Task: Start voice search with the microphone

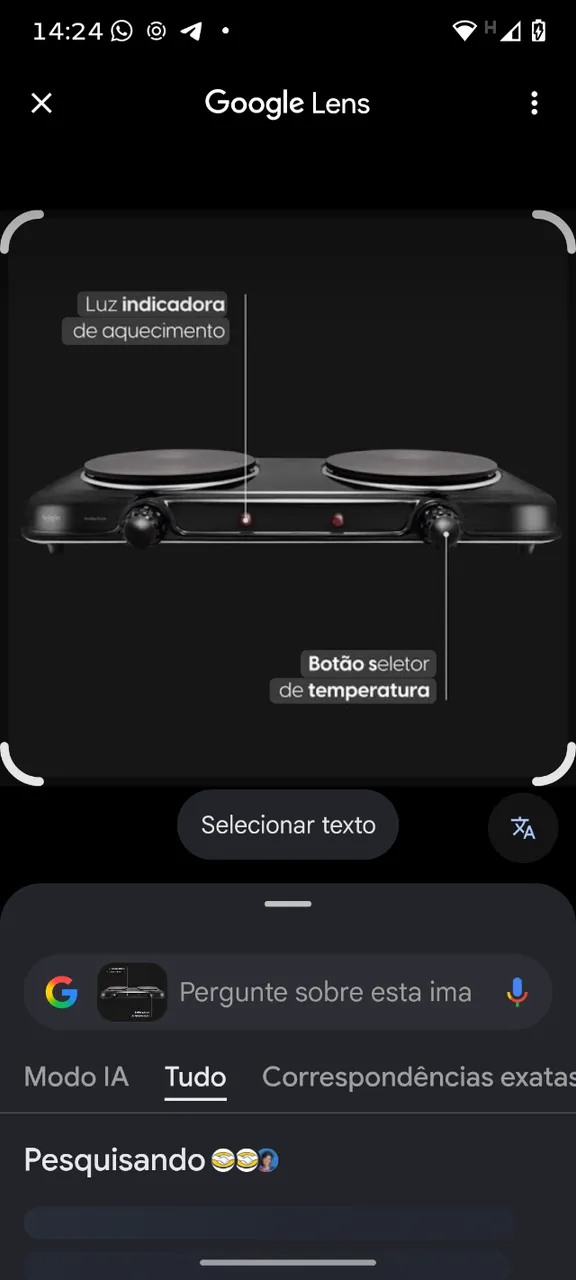Action: [516, 992]
